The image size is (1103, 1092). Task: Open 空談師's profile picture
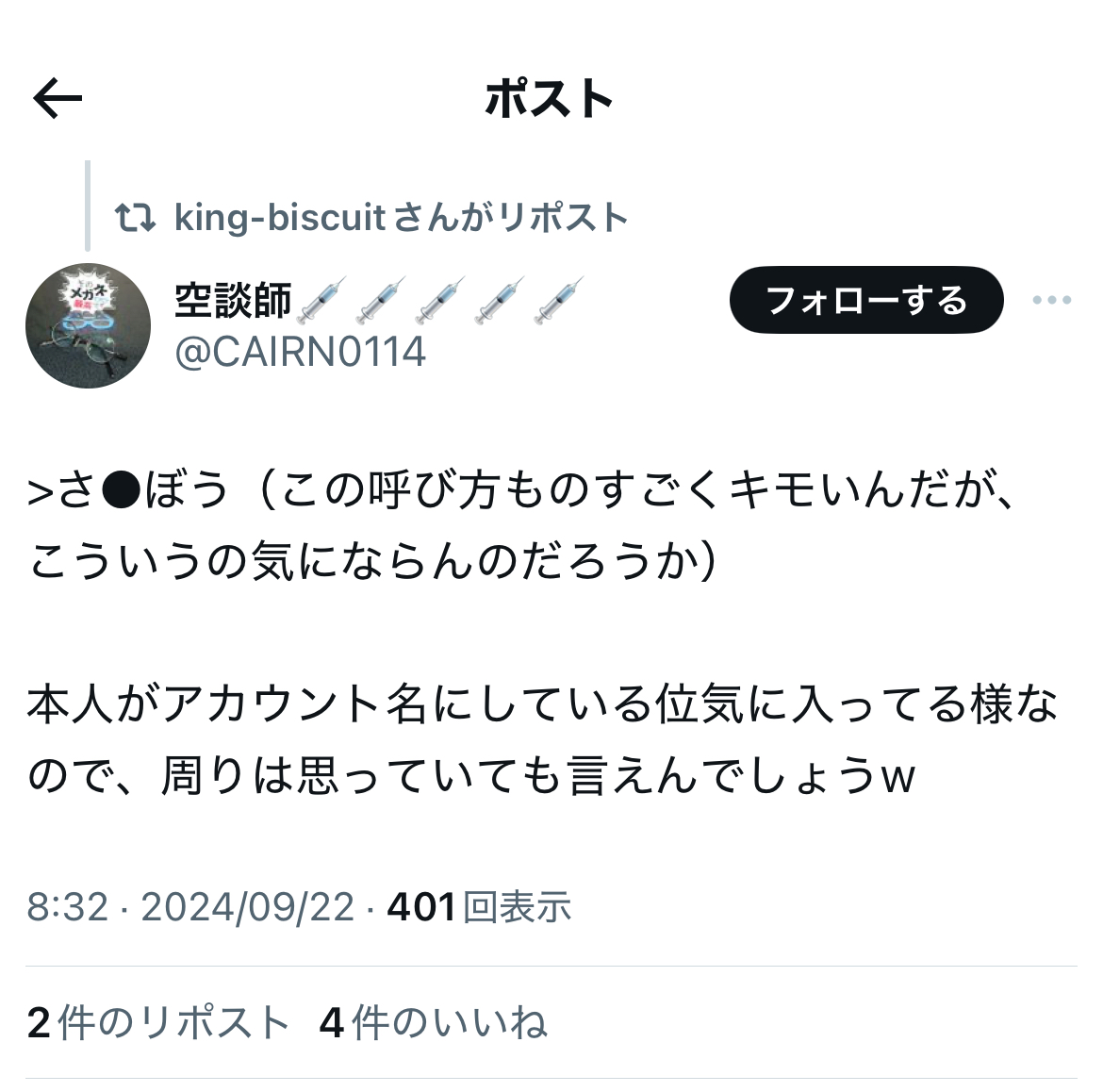[88, 325]
